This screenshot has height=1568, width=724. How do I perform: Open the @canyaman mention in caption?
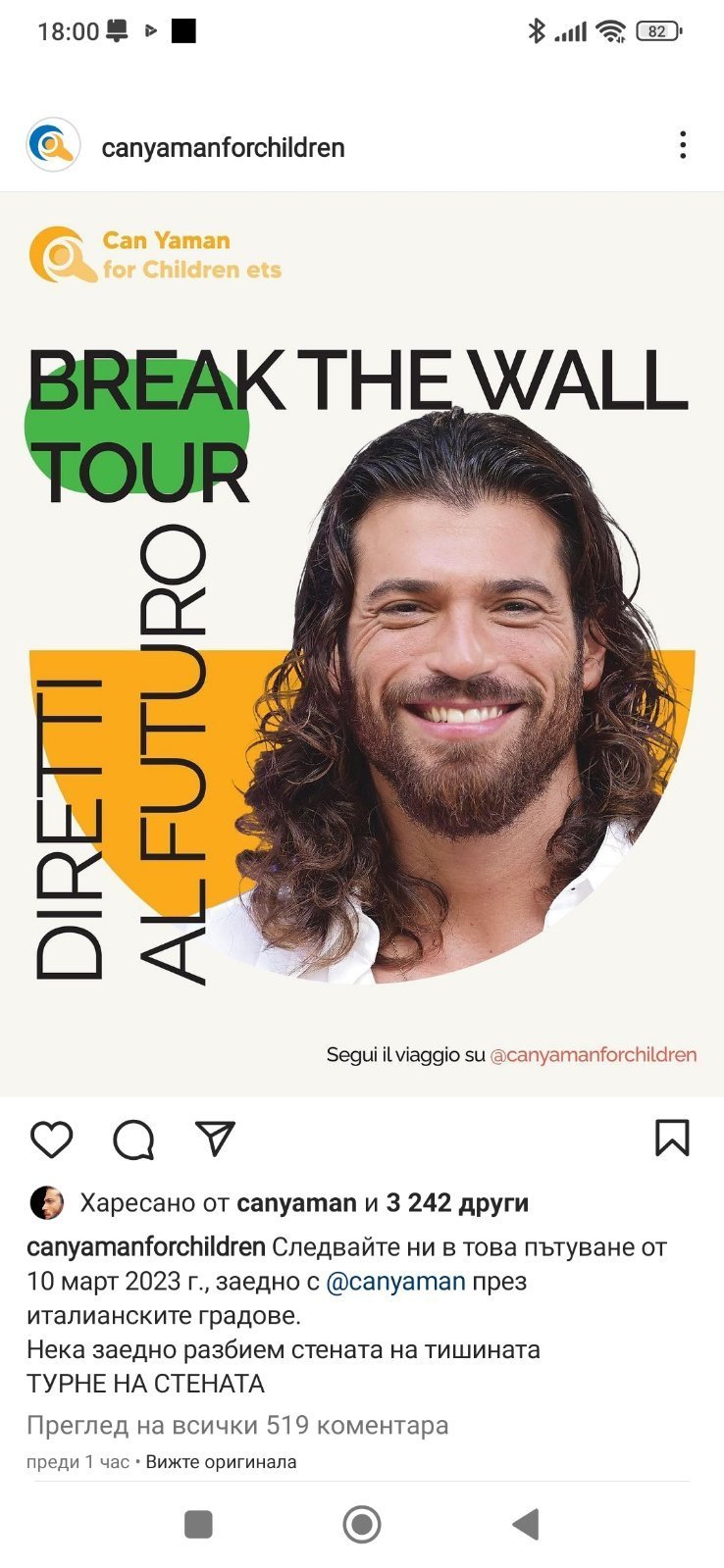tap(395, 1282)
